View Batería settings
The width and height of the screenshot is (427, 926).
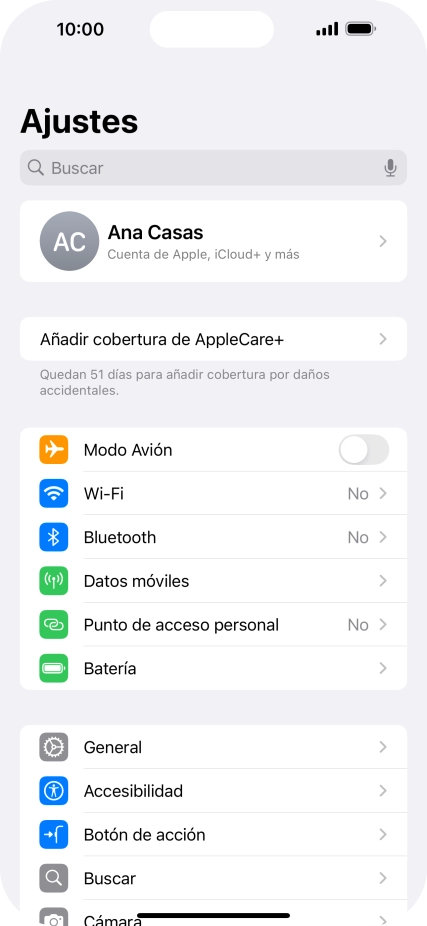(x=213, y=669)
